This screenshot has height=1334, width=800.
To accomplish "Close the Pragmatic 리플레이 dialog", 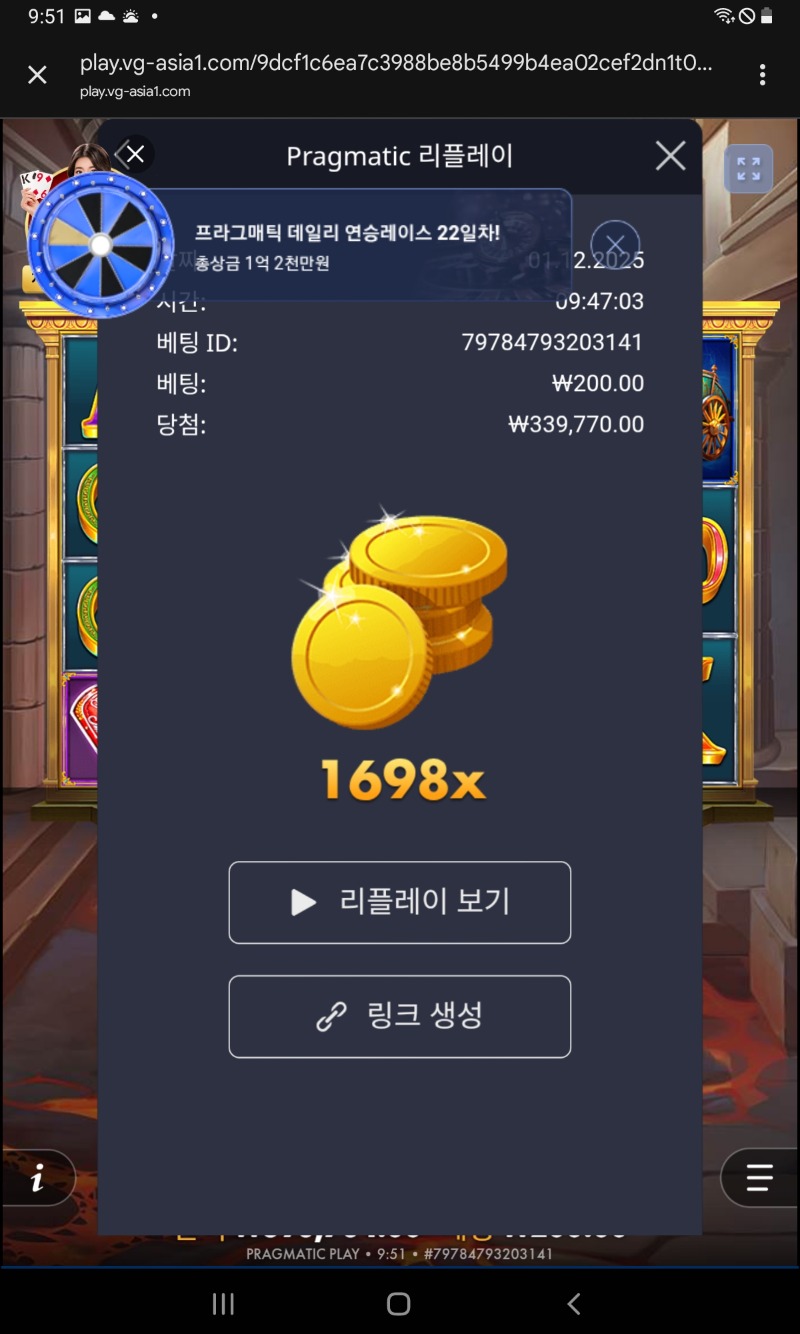I will [670, 156].
